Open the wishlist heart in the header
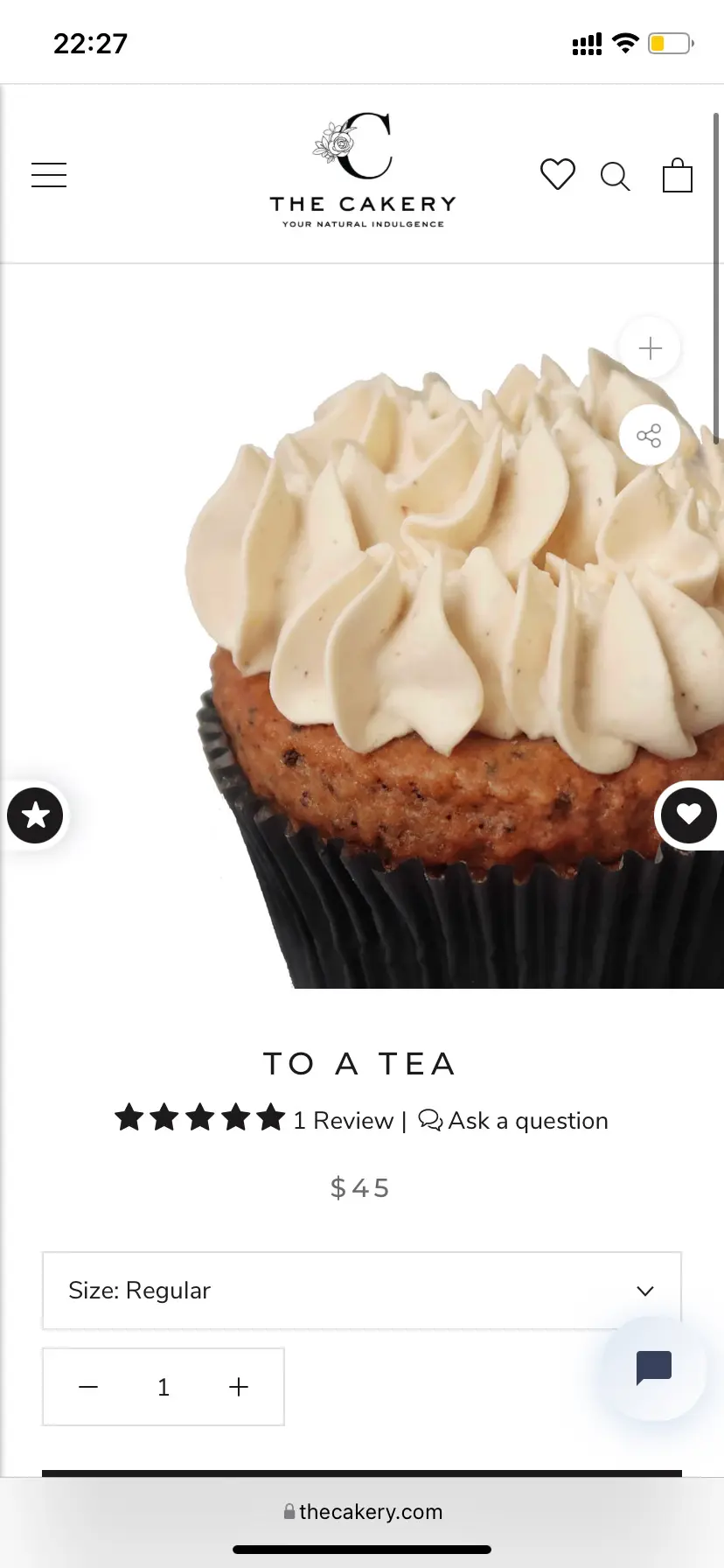This screenshot has width=724, height=1568. [558, 175]
